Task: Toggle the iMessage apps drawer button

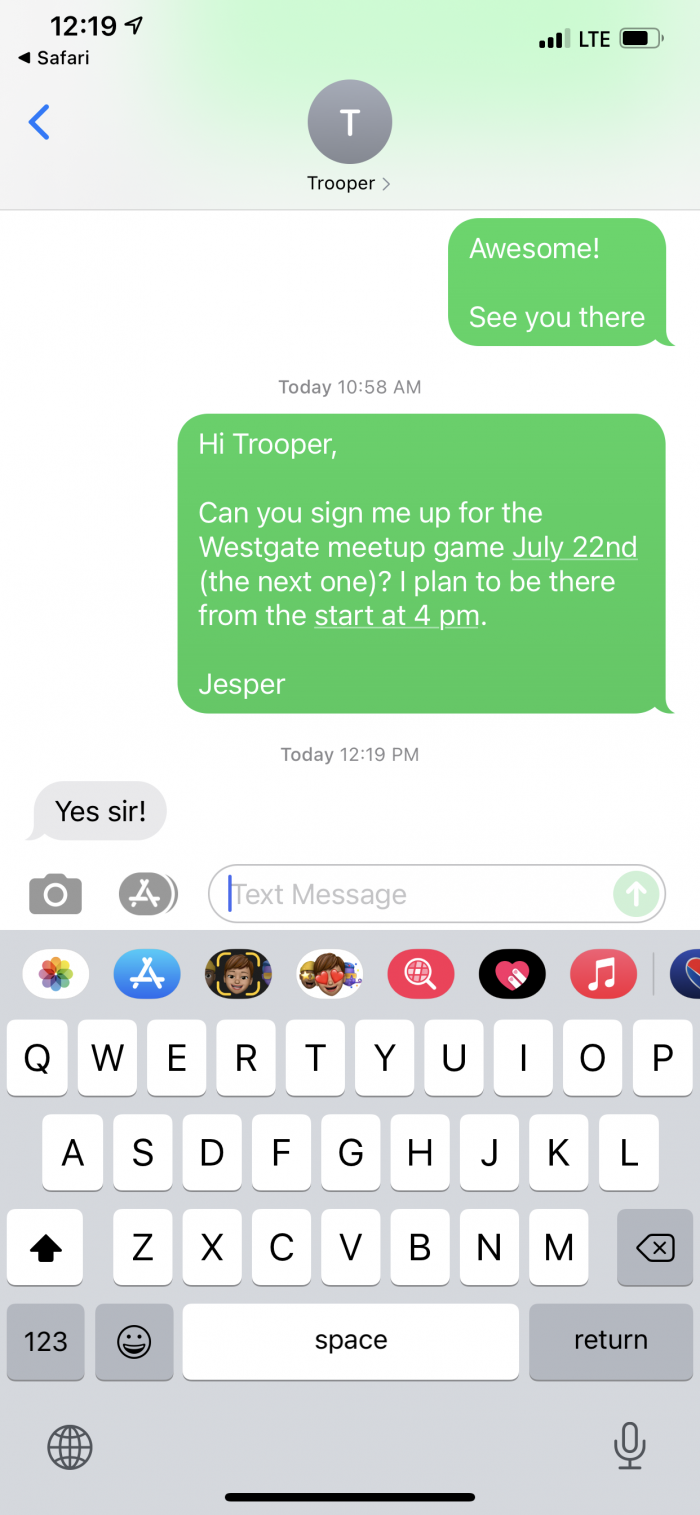Action: point(147,893)
